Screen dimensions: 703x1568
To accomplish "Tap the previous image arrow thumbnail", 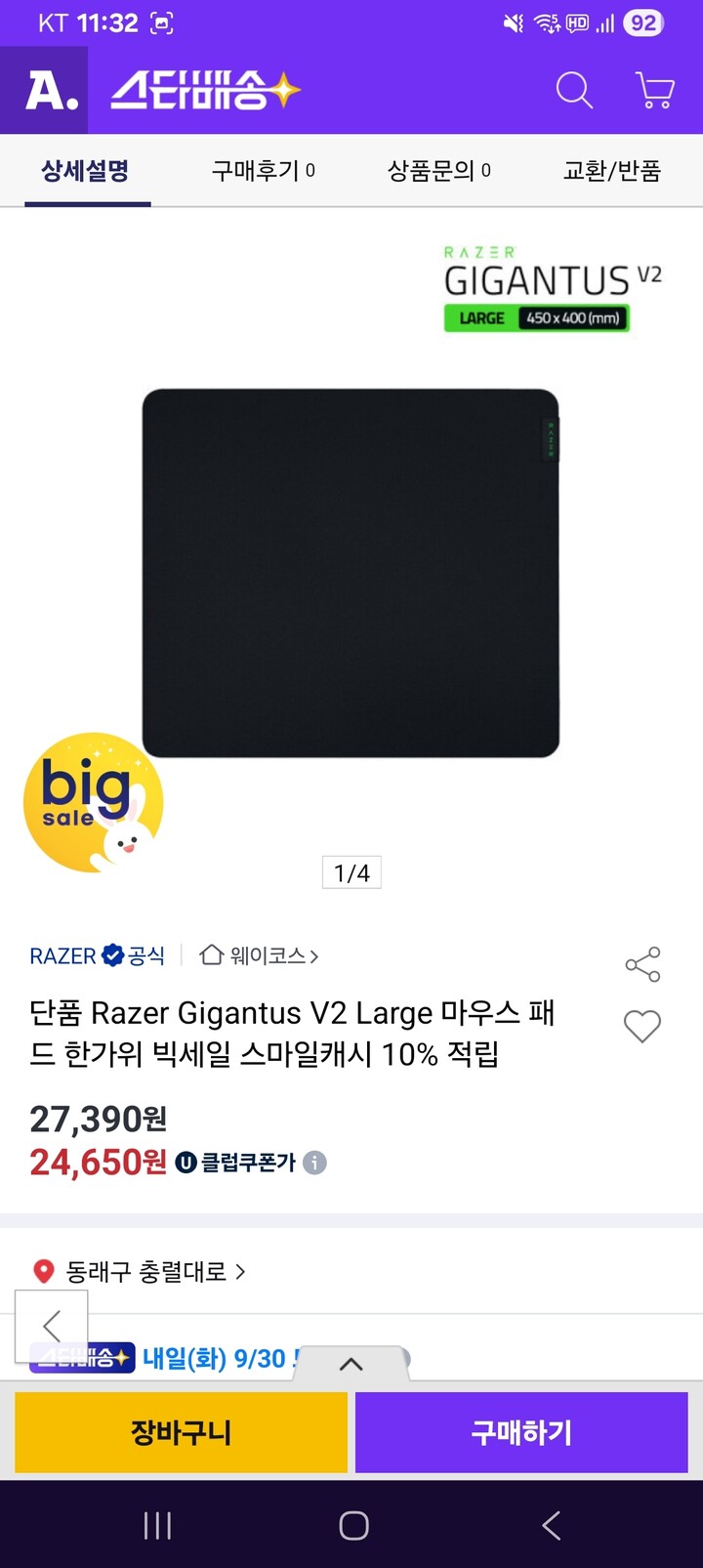I will coord(51,1327).
